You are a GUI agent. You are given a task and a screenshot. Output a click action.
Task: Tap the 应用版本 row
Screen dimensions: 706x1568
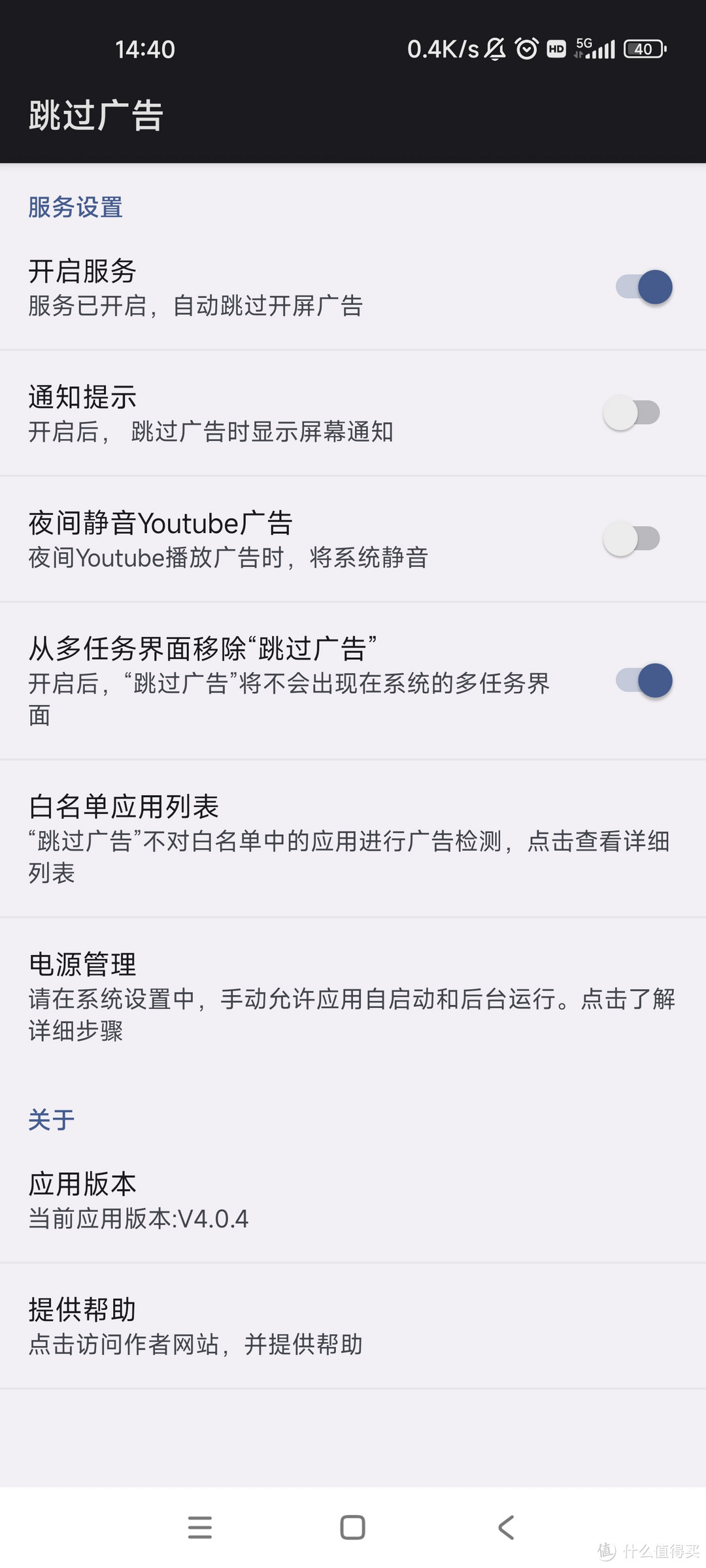(x=353, y=1200)
